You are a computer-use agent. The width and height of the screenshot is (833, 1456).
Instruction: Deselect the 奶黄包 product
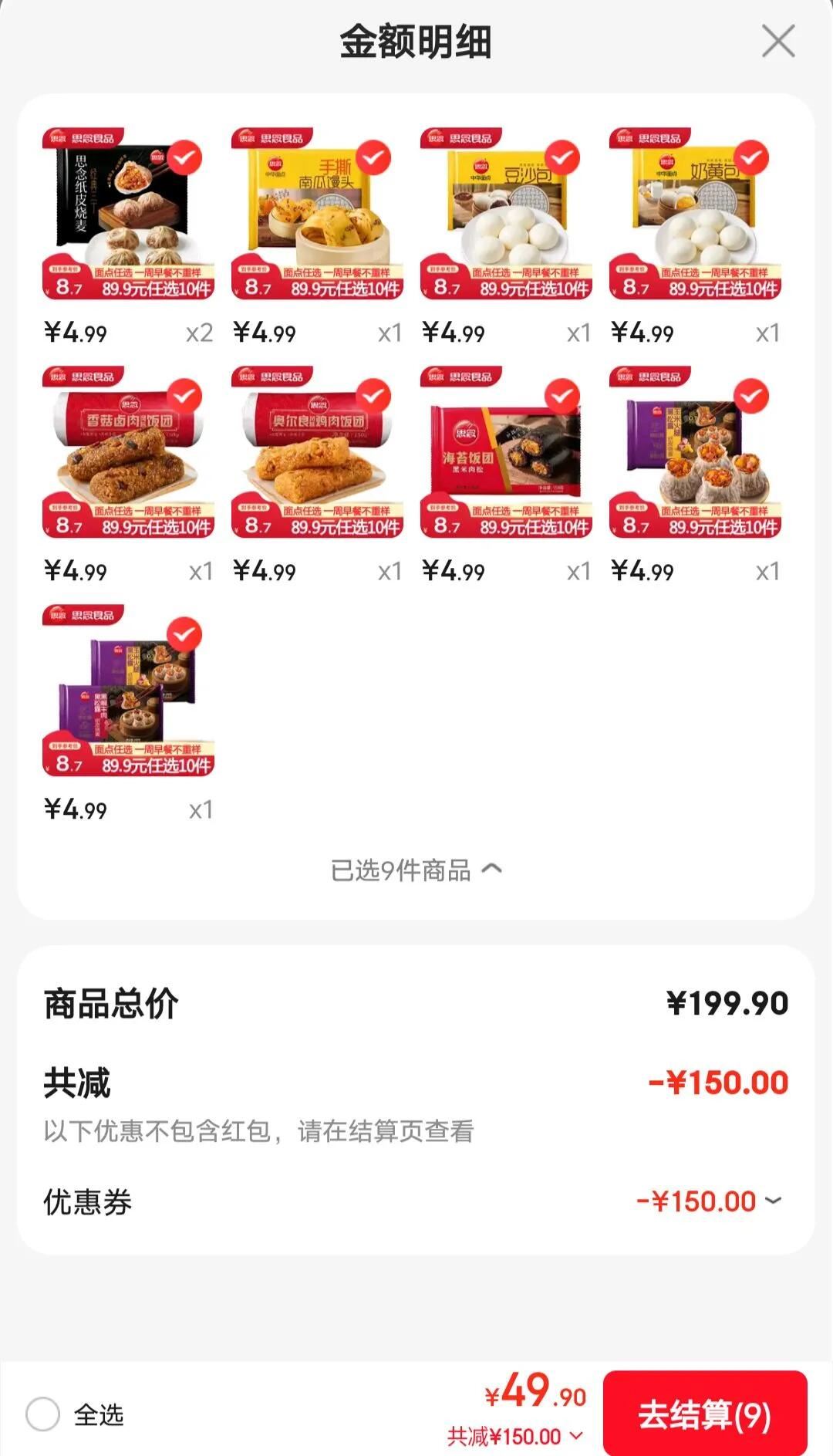pos(750,157)
